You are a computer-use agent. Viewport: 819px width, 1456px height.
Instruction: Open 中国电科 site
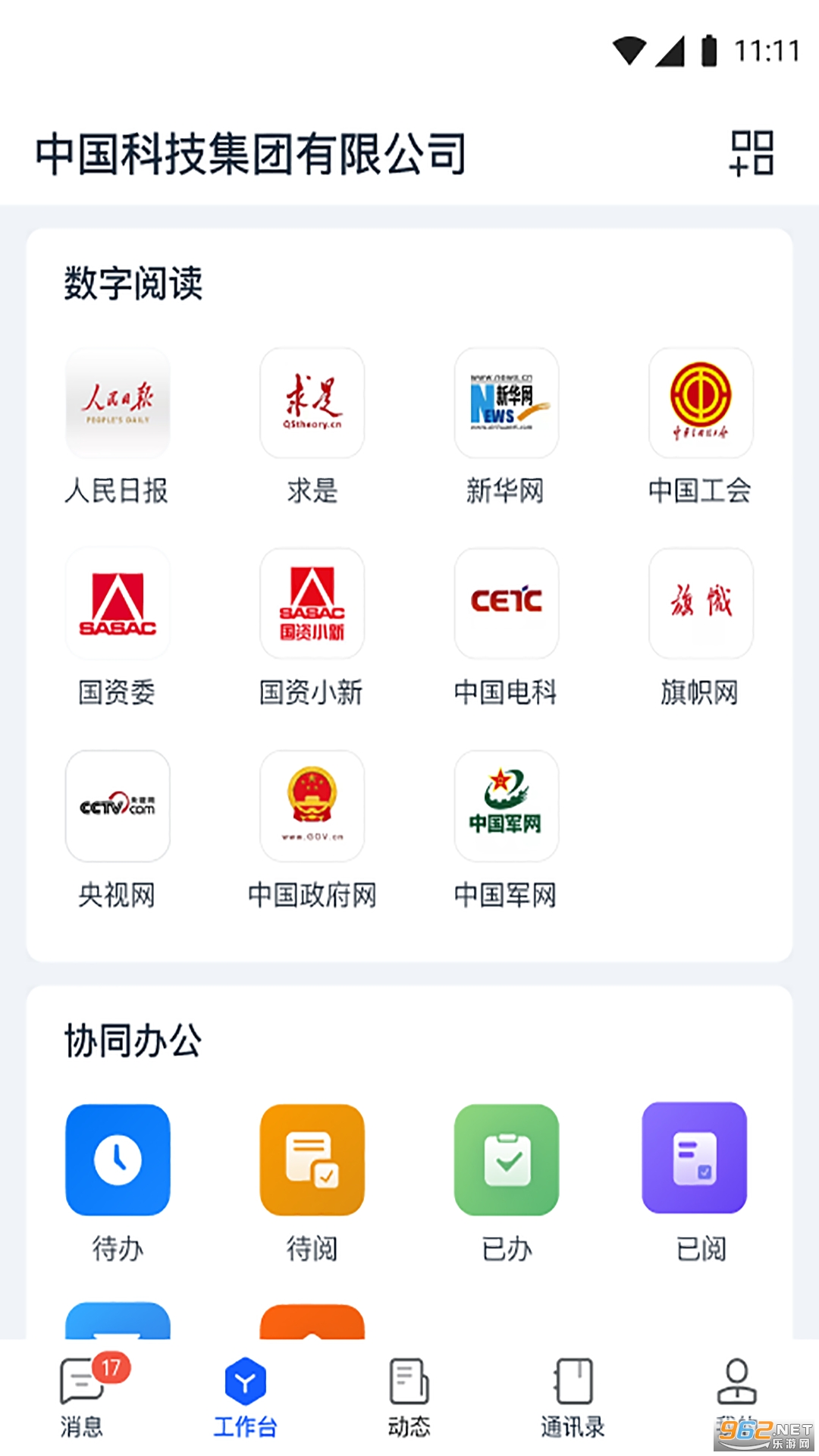(506, 604)
